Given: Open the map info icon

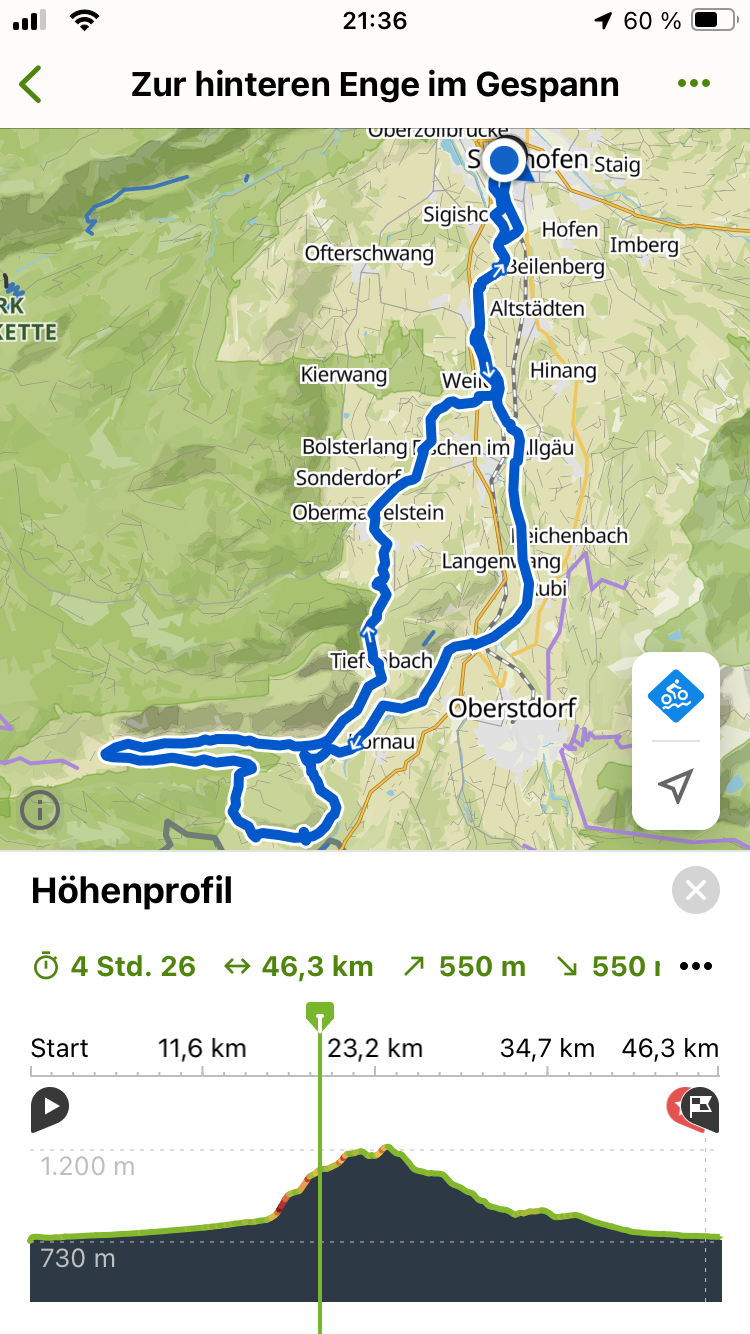Looking at the screenshot, I should click(x=40, y=809).
